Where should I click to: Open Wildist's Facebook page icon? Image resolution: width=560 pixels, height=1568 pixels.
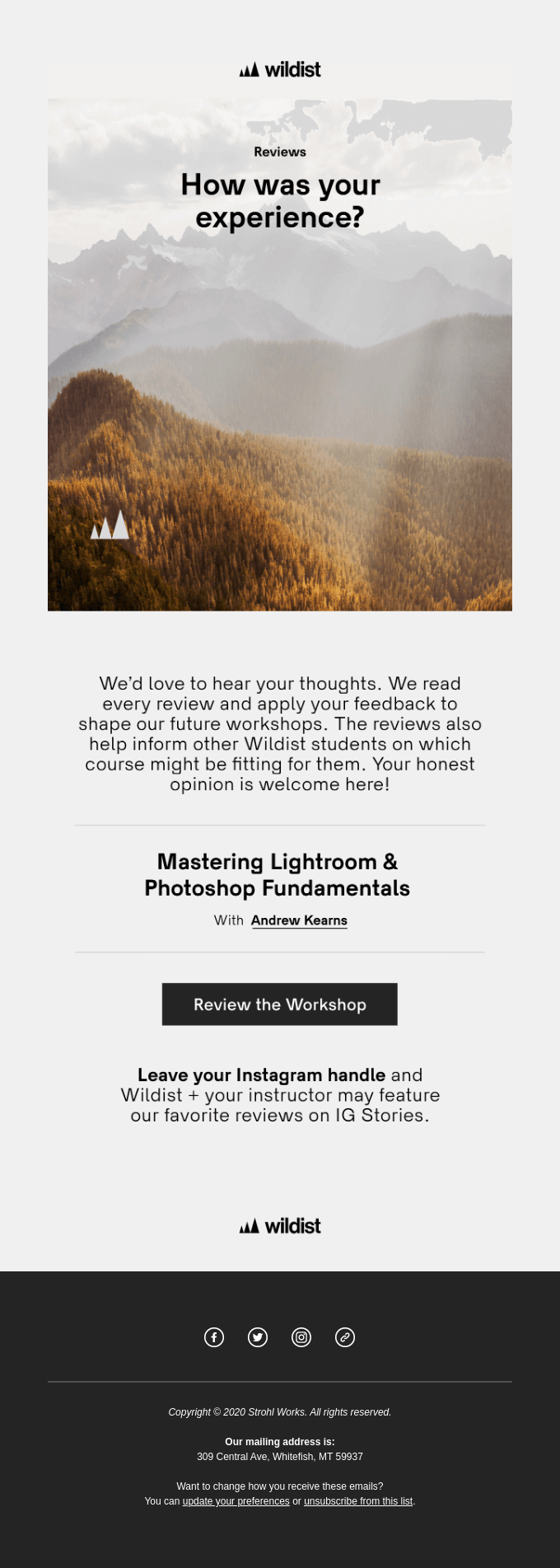click(214, 1337)
